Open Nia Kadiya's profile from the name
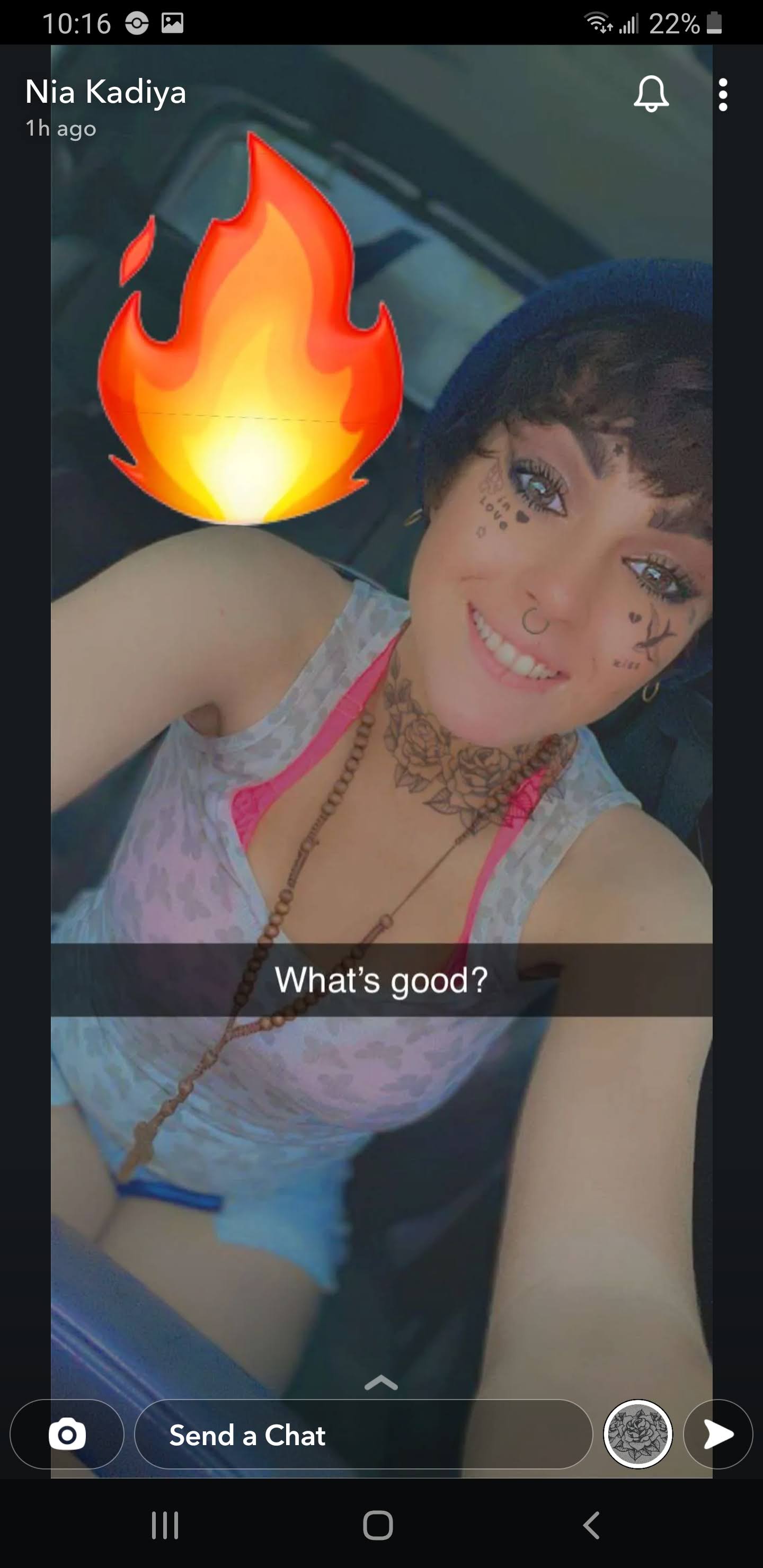763x1568 pixels. 106,93
